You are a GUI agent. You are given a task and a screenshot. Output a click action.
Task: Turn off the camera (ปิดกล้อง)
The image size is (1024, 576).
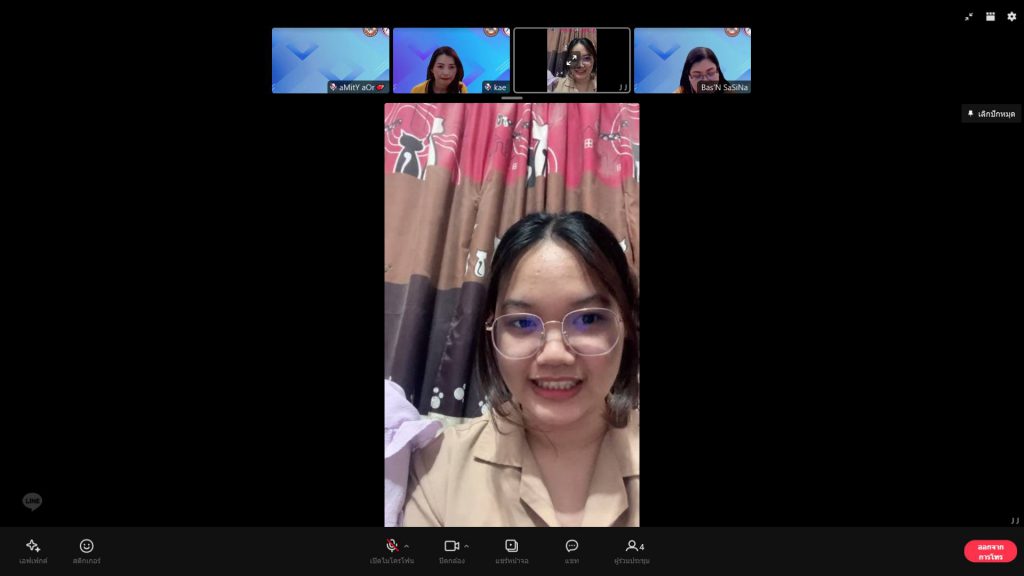pyautogui.click(x=451, y=551)
